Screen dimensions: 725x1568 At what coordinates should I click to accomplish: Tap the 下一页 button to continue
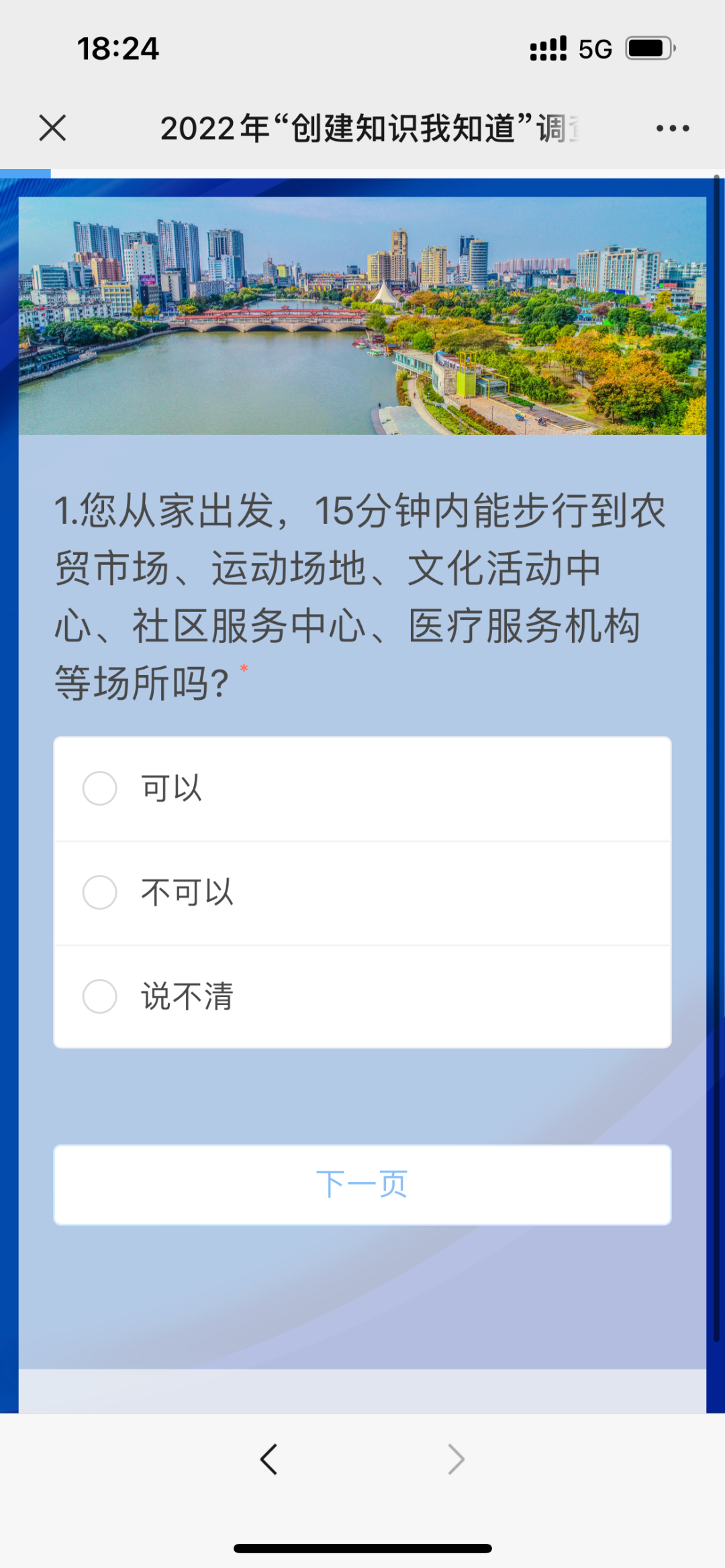click(x=362, y=1184)
